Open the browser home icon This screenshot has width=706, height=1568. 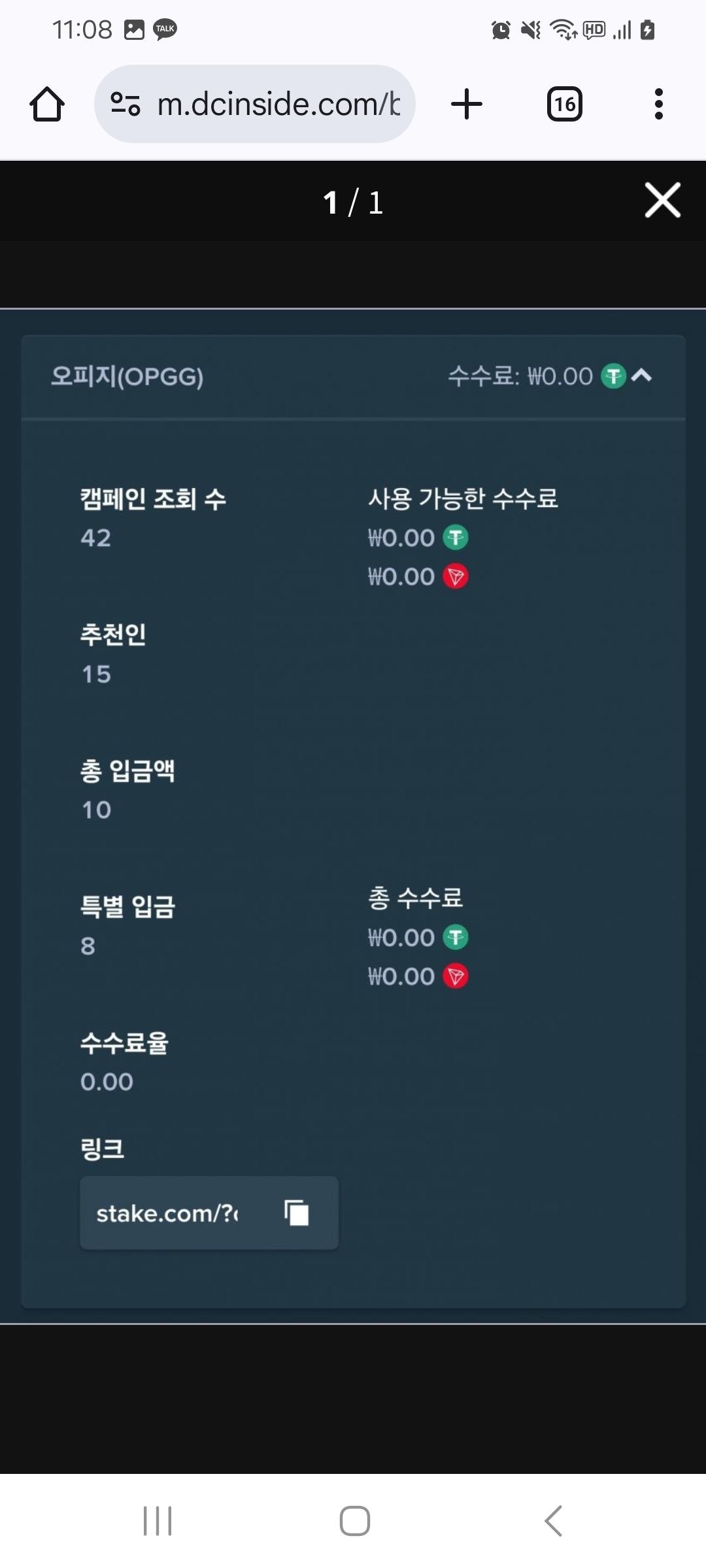(x=47, y=103)
